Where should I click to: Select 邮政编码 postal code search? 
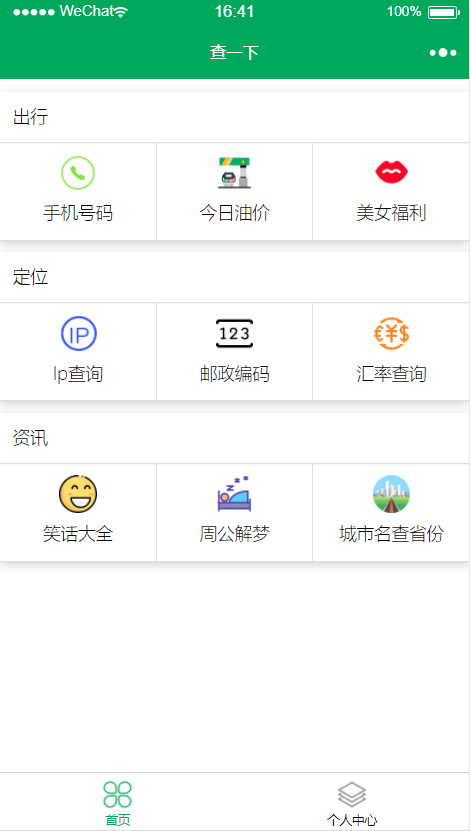(234, 351)
